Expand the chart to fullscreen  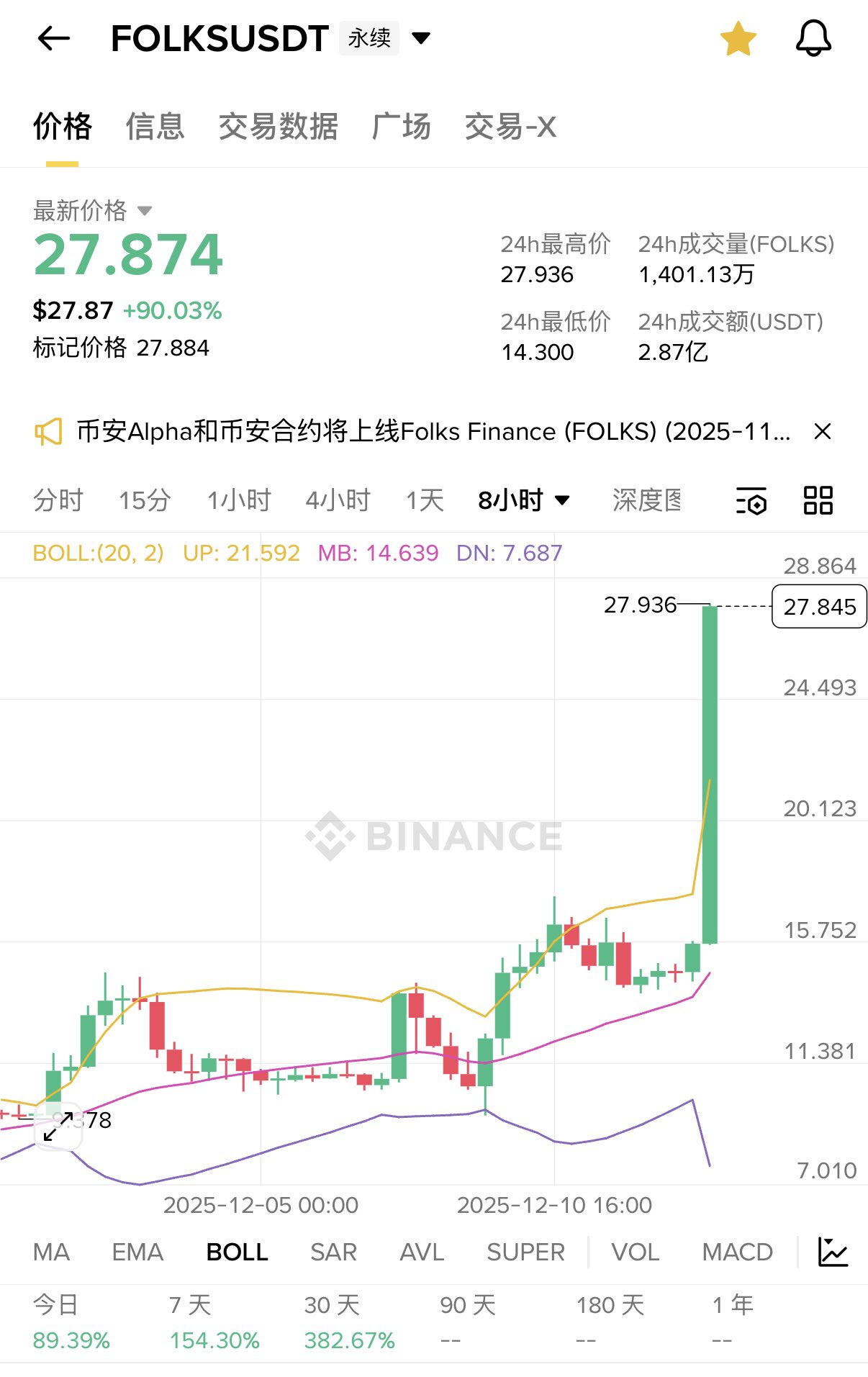[58, 1126]
